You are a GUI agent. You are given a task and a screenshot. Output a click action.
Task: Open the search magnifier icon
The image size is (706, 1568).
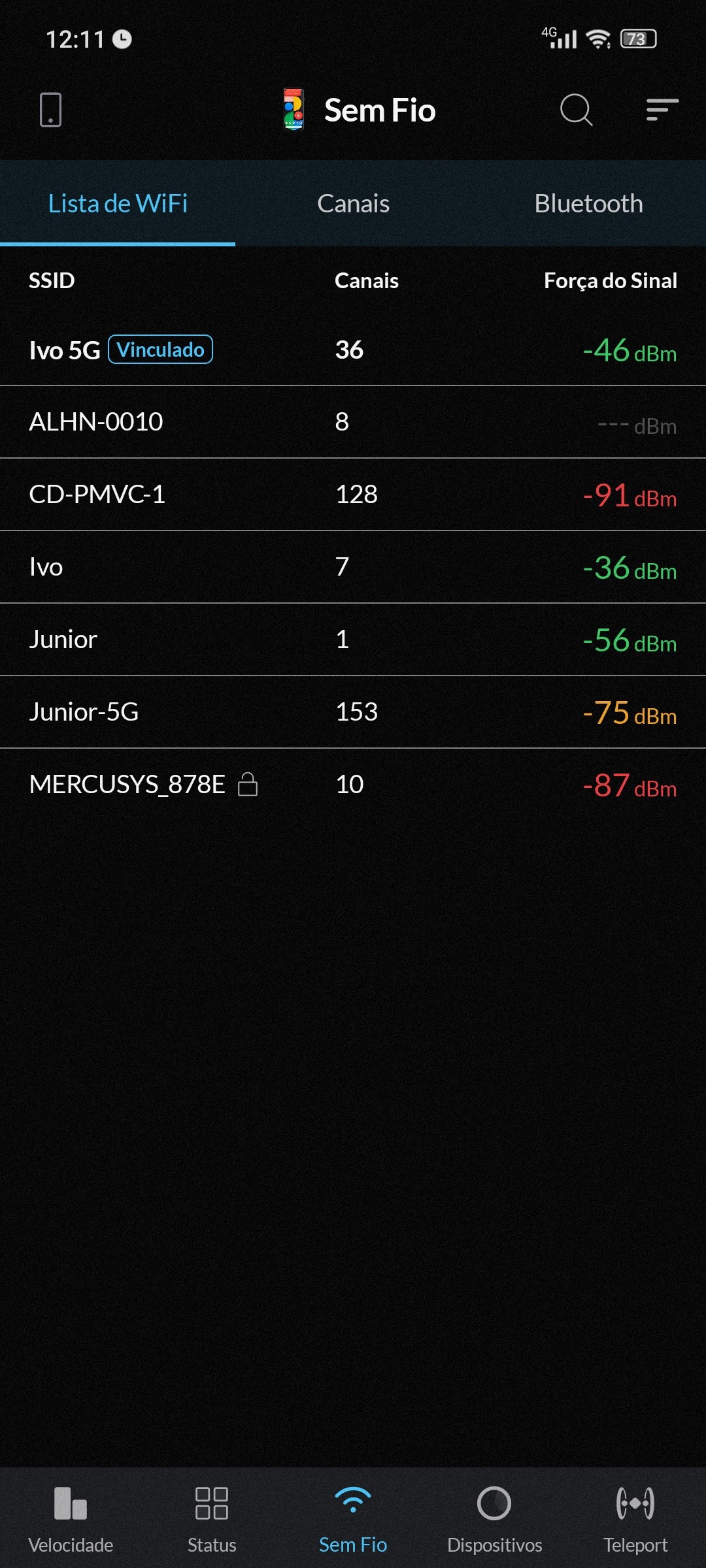576,110
